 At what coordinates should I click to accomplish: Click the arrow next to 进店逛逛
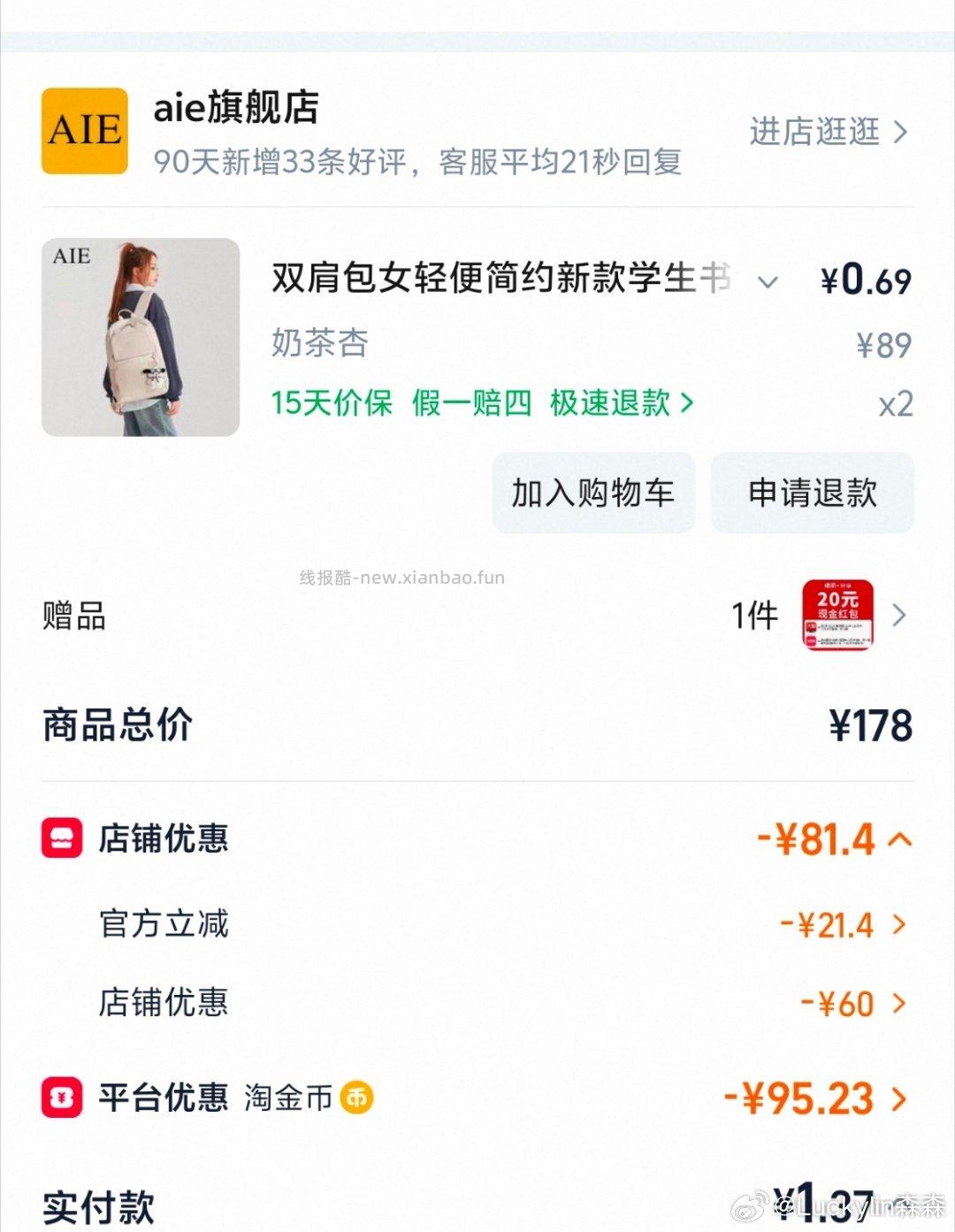[x=900, y=133]
